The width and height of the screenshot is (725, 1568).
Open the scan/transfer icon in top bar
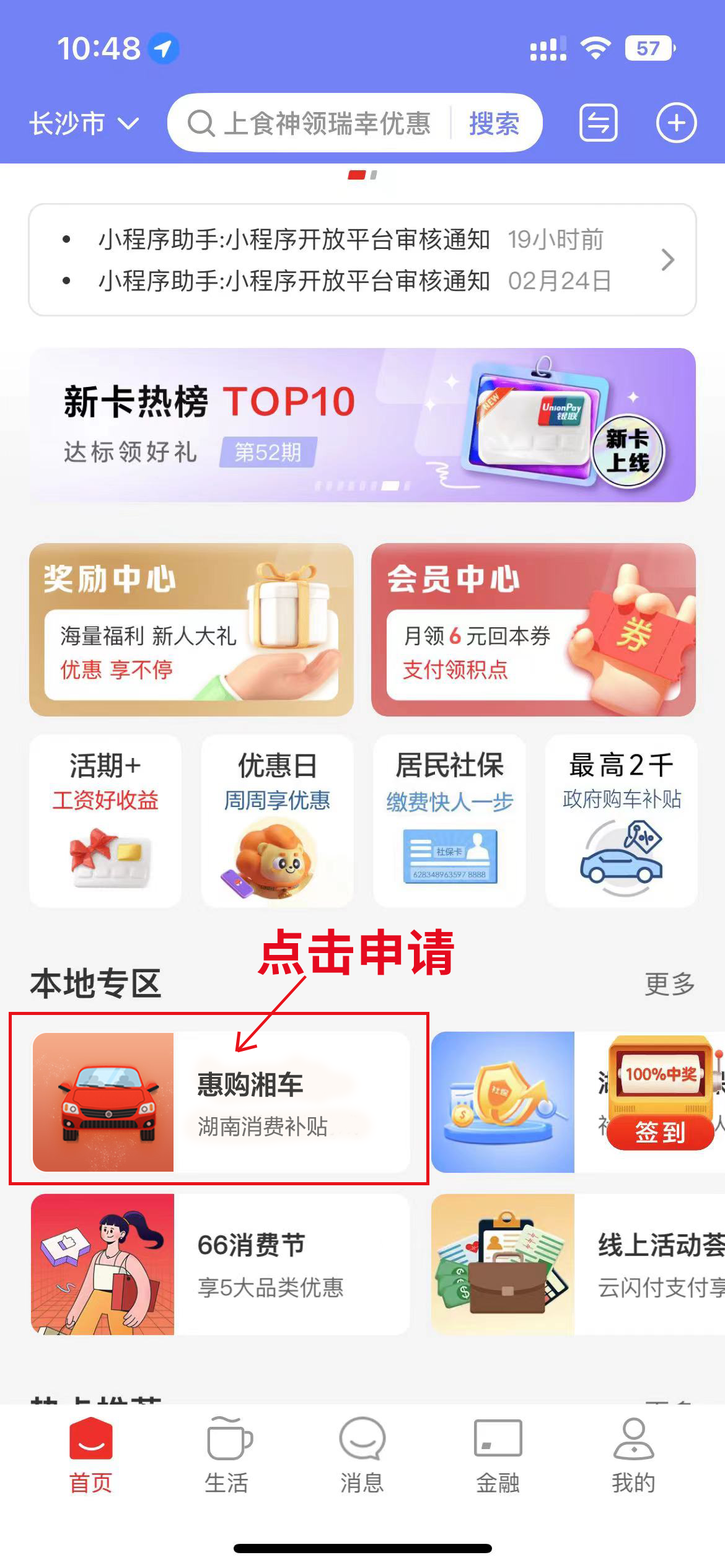pyautogui.click(x=598, y=123)
